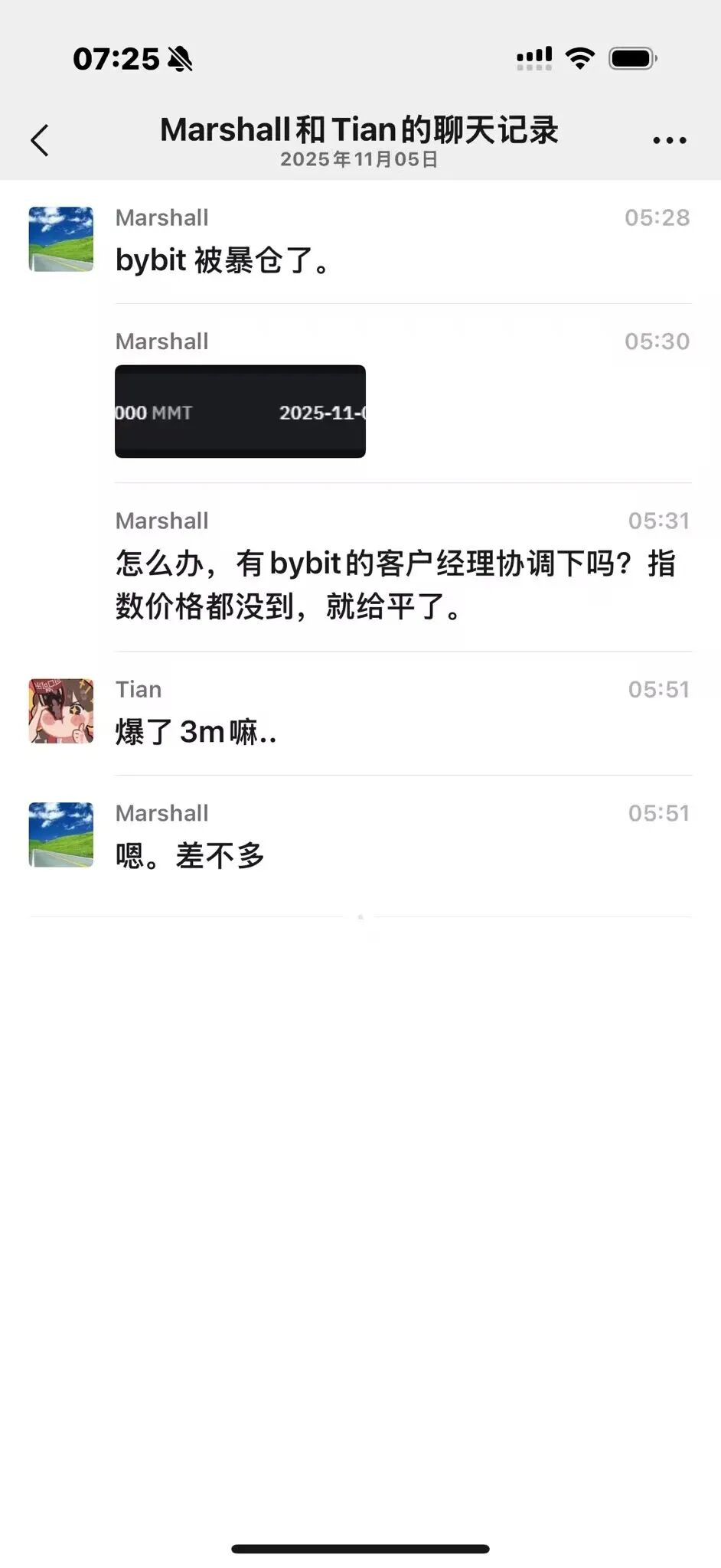The height and width of the screenshot is (1568, 721).
Task: Open Tian's profile via her avatar
Action: click(60, 710)
